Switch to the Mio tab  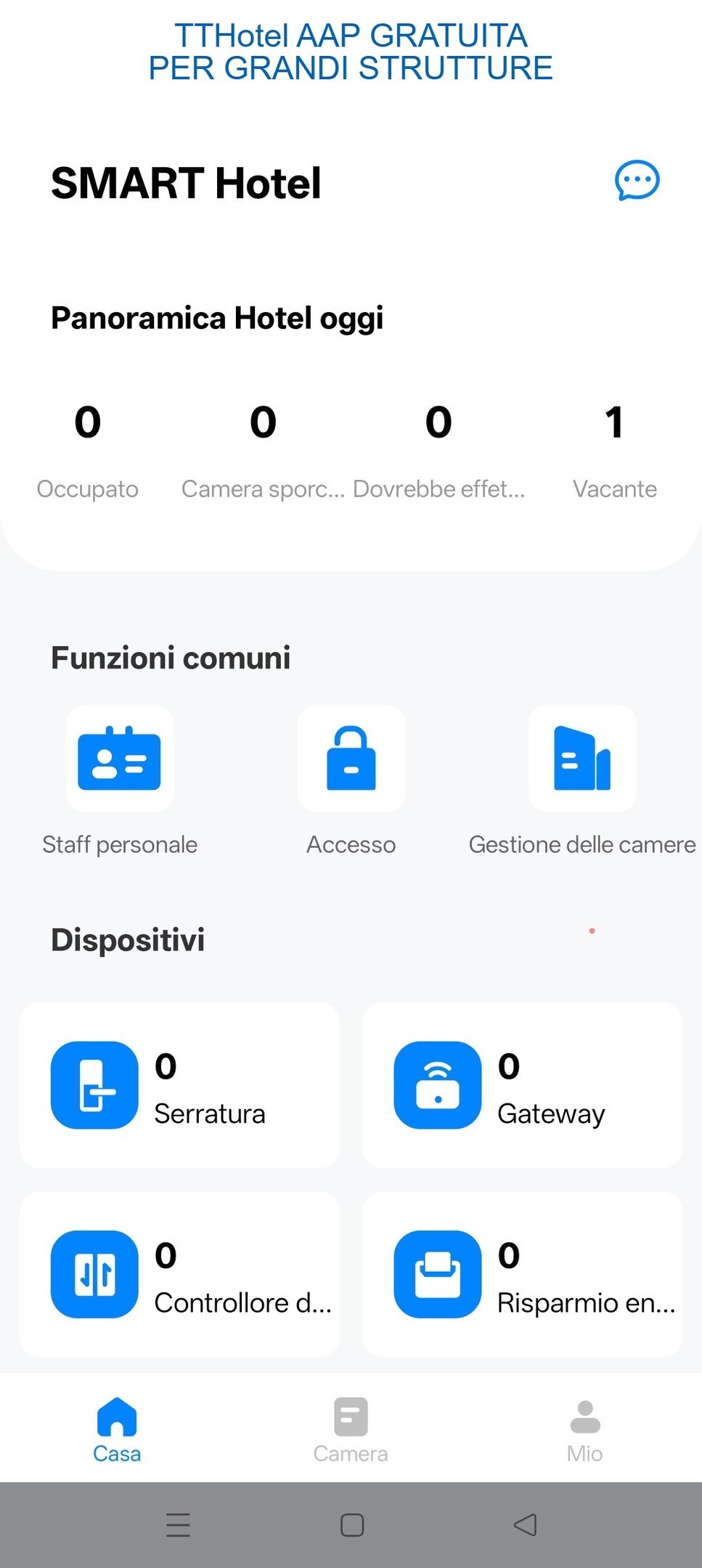tap(584, 1429)
